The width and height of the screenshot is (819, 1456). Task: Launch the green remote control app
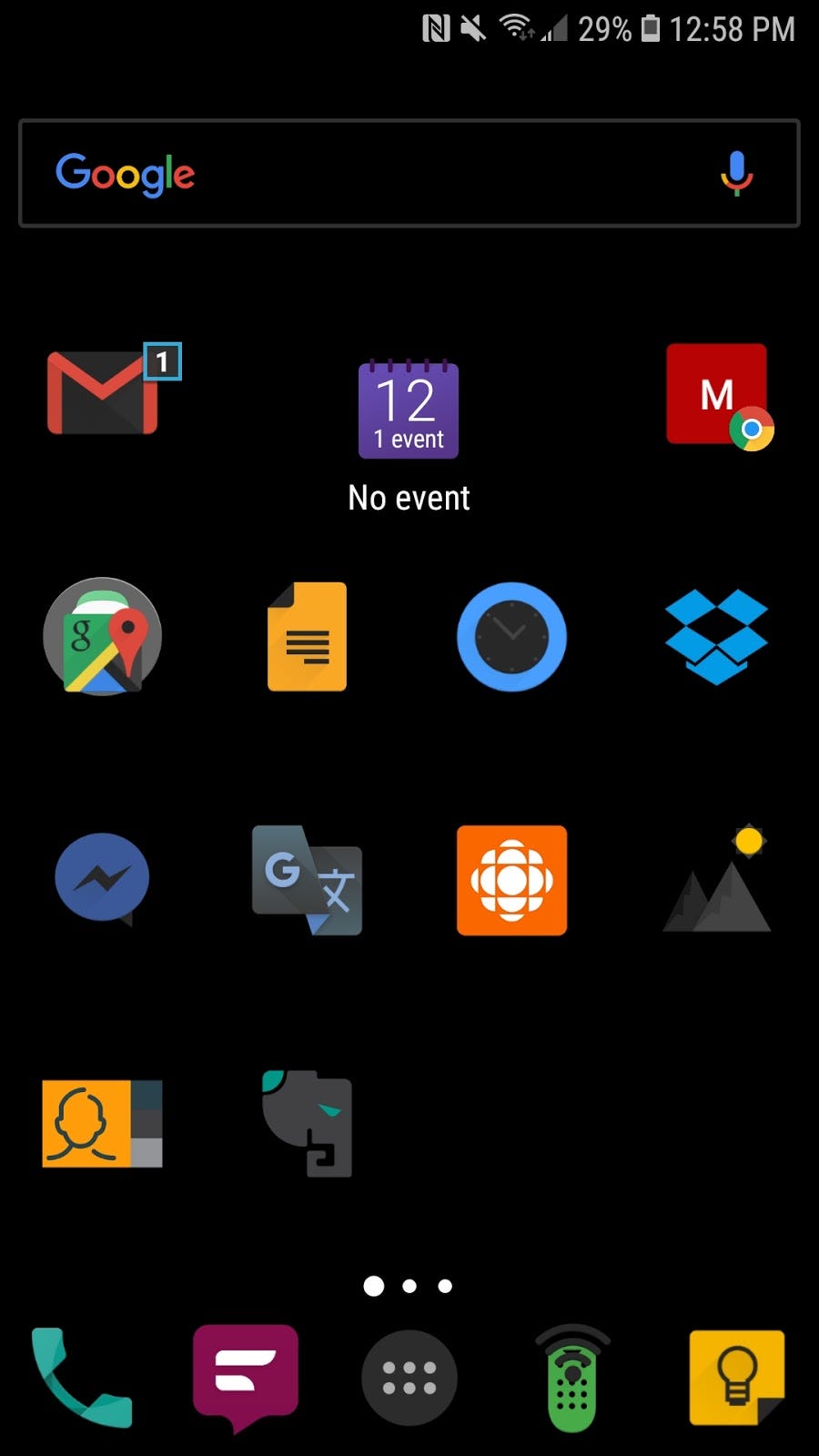pos(572,1379)
